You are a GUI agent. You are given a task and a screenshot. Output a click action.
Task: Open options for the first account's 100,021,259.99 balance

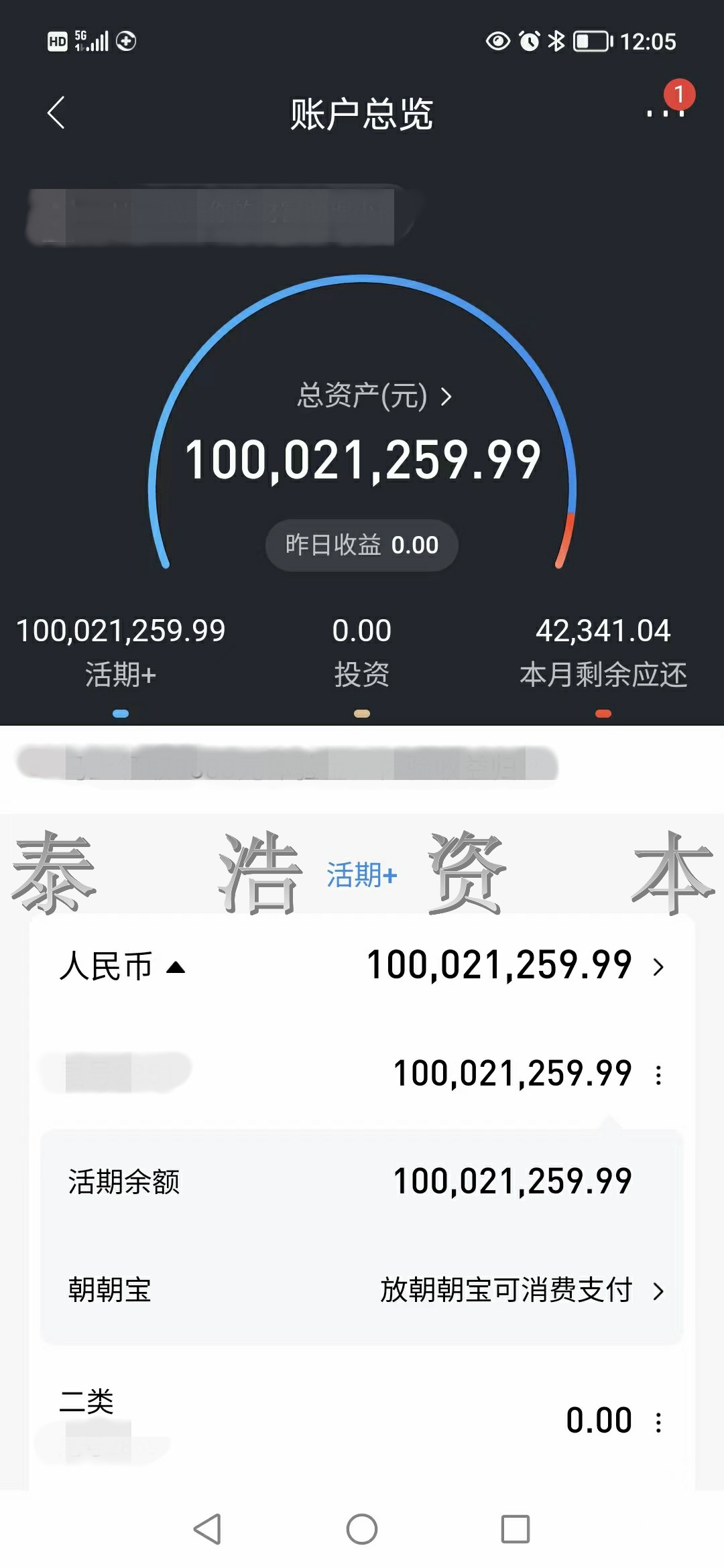[658, 1075]
